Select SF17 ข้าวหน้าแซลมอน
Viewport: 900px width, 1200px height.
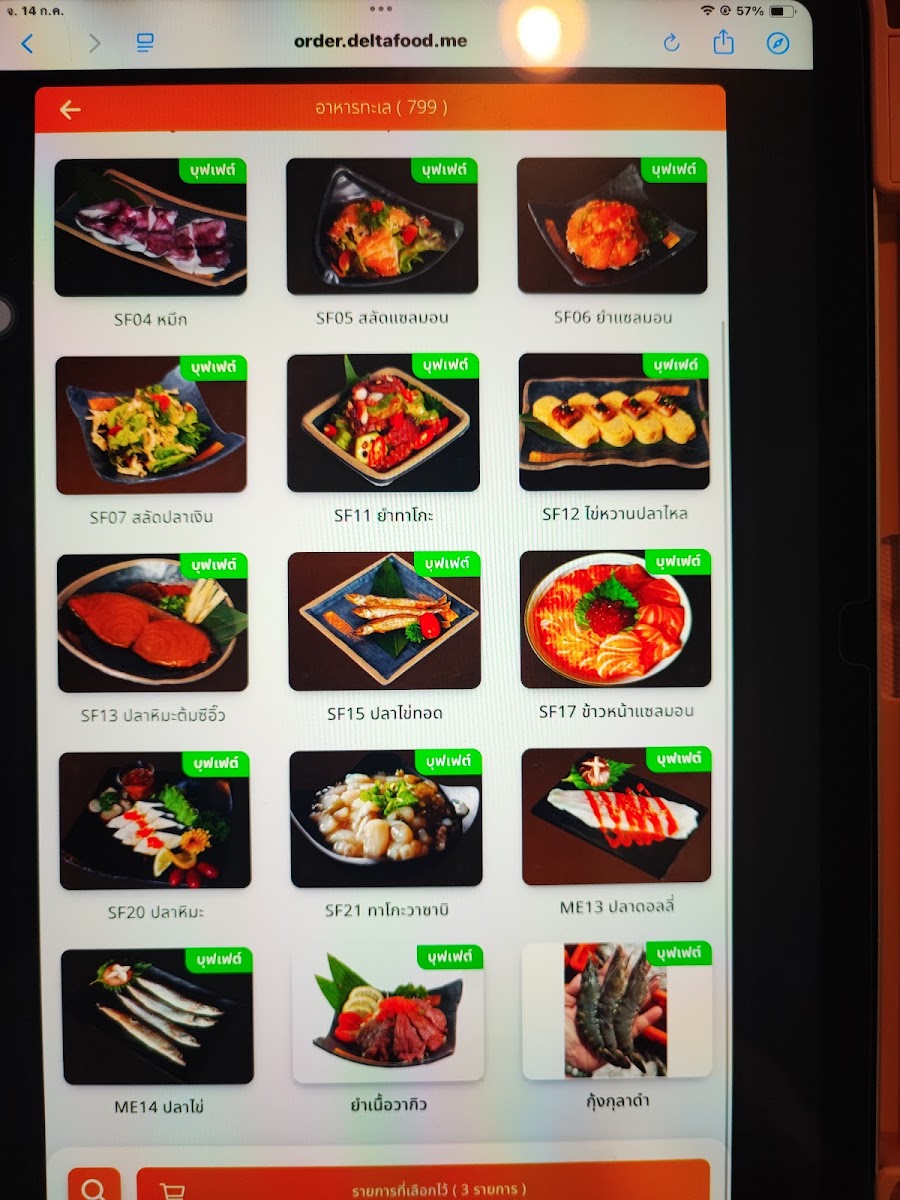pos(615,620)
